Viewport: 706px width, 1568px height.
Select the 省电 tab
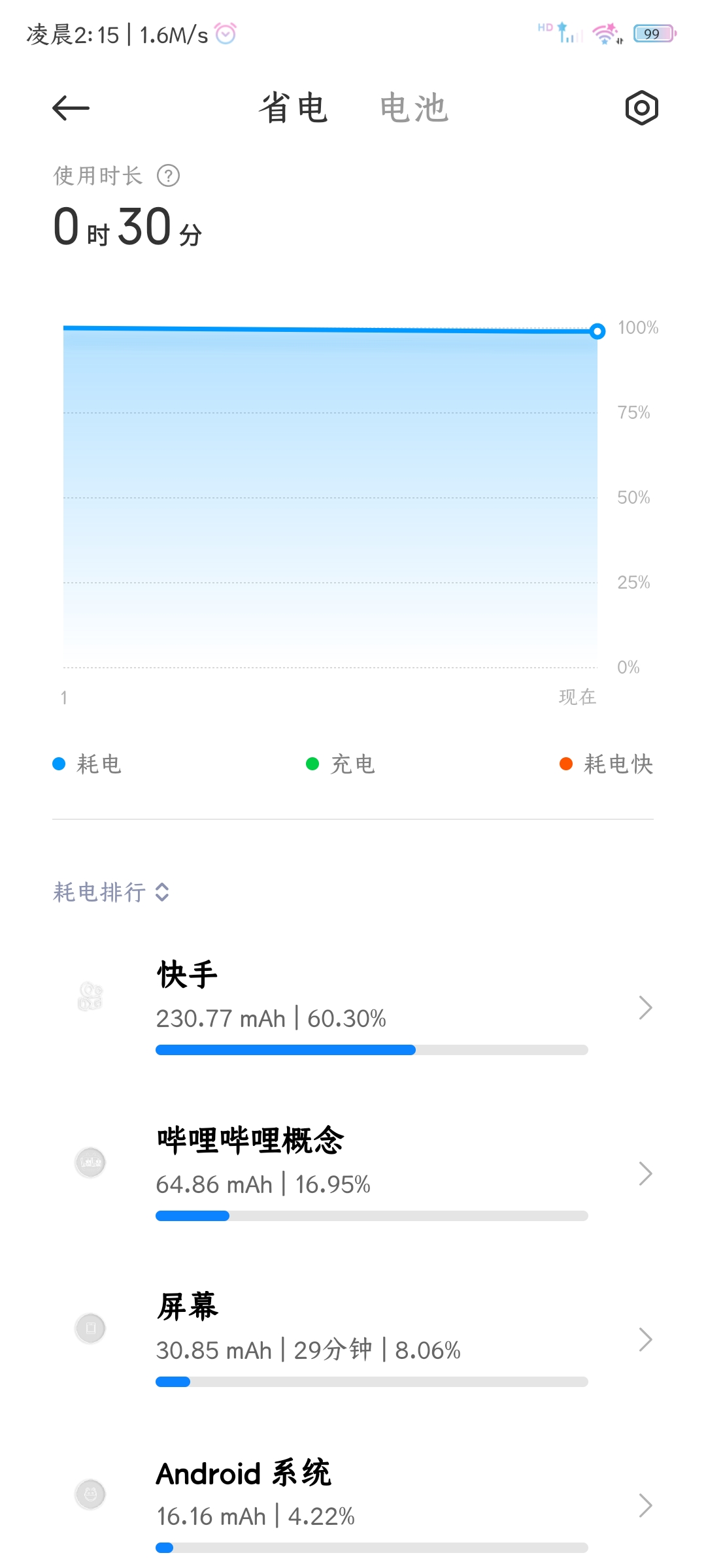(293, 108)
